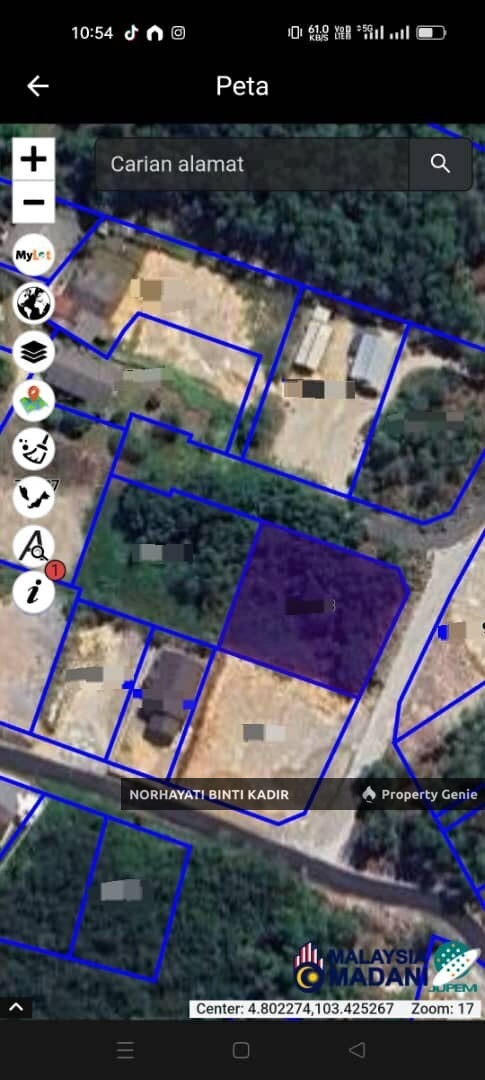Open the letter A search tool
This screenshot has width=485, height=1080.
click(34, 545)
